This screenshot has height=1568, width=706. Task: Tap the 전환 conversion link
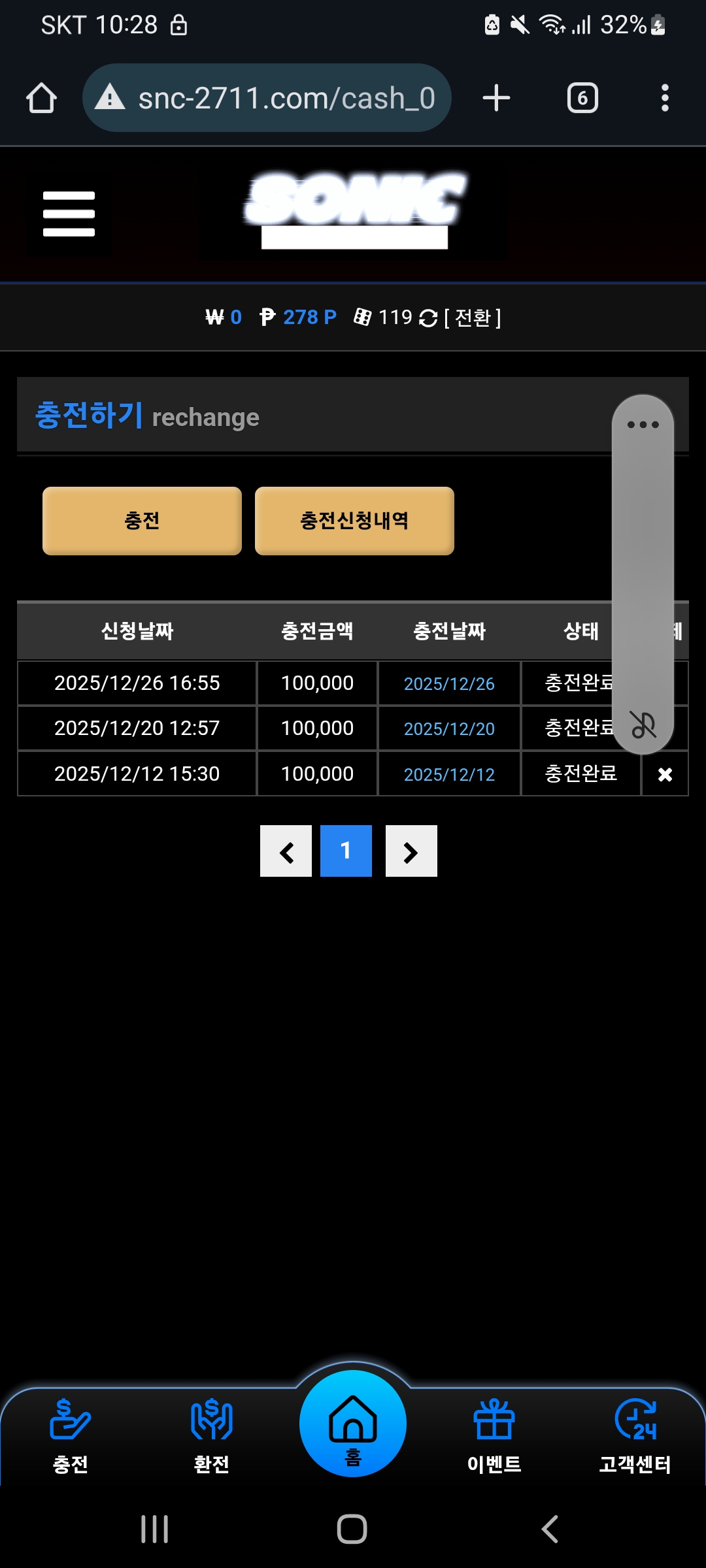pos(473,318)
